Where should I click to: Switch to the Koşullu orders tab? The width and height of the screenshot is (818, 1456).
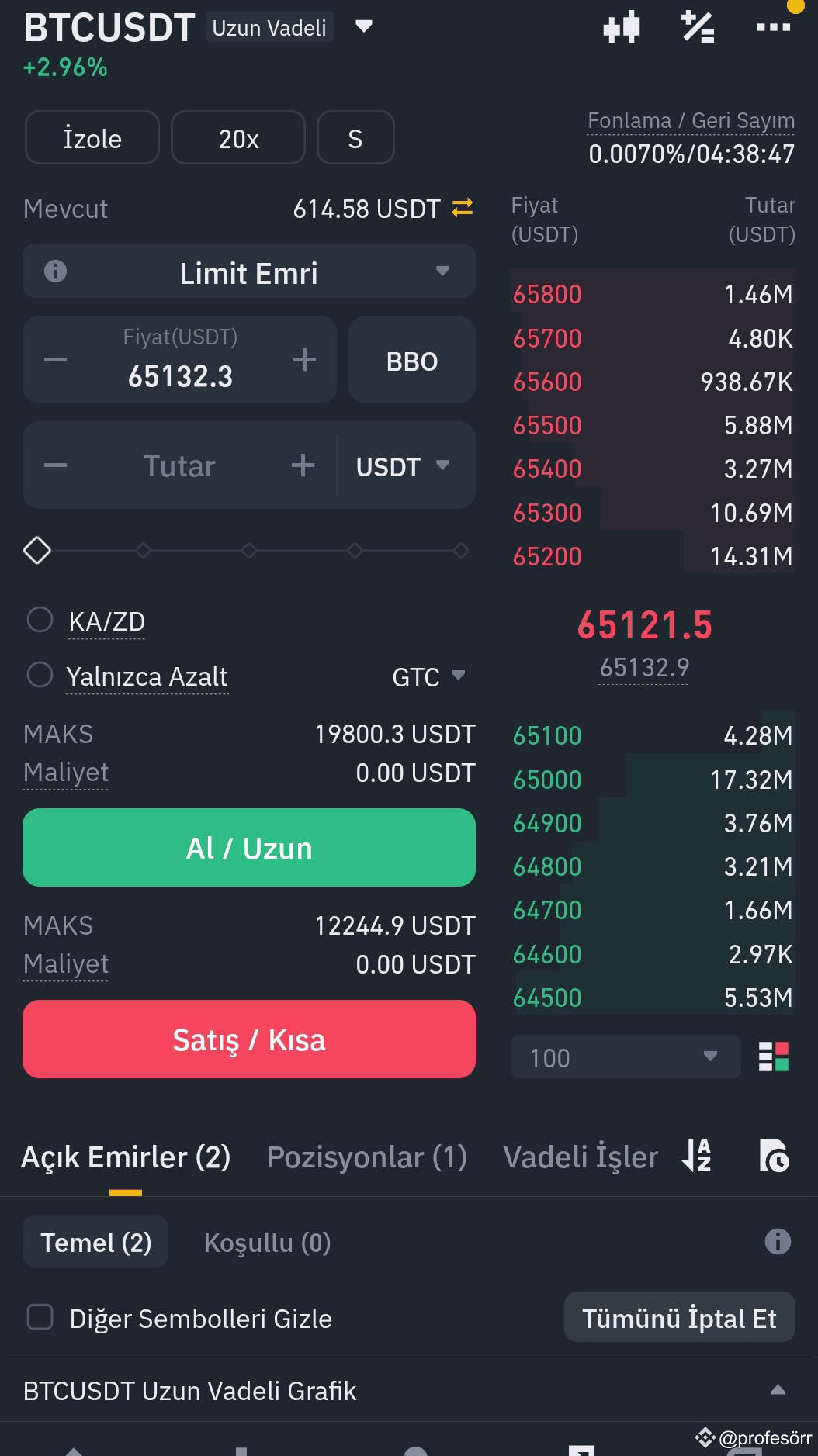(266, 1242)
